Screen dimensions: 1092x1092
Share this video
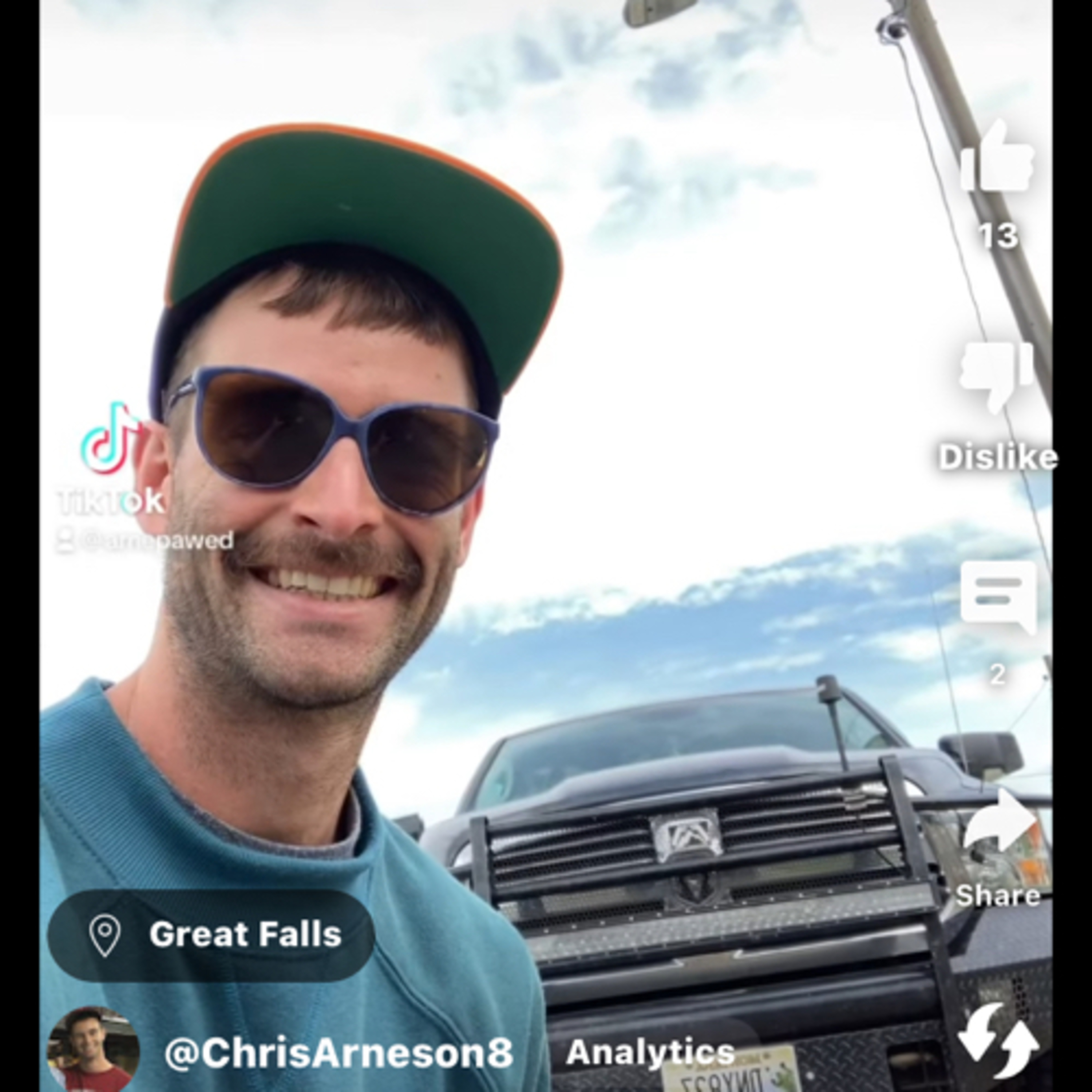click(999, 820)
